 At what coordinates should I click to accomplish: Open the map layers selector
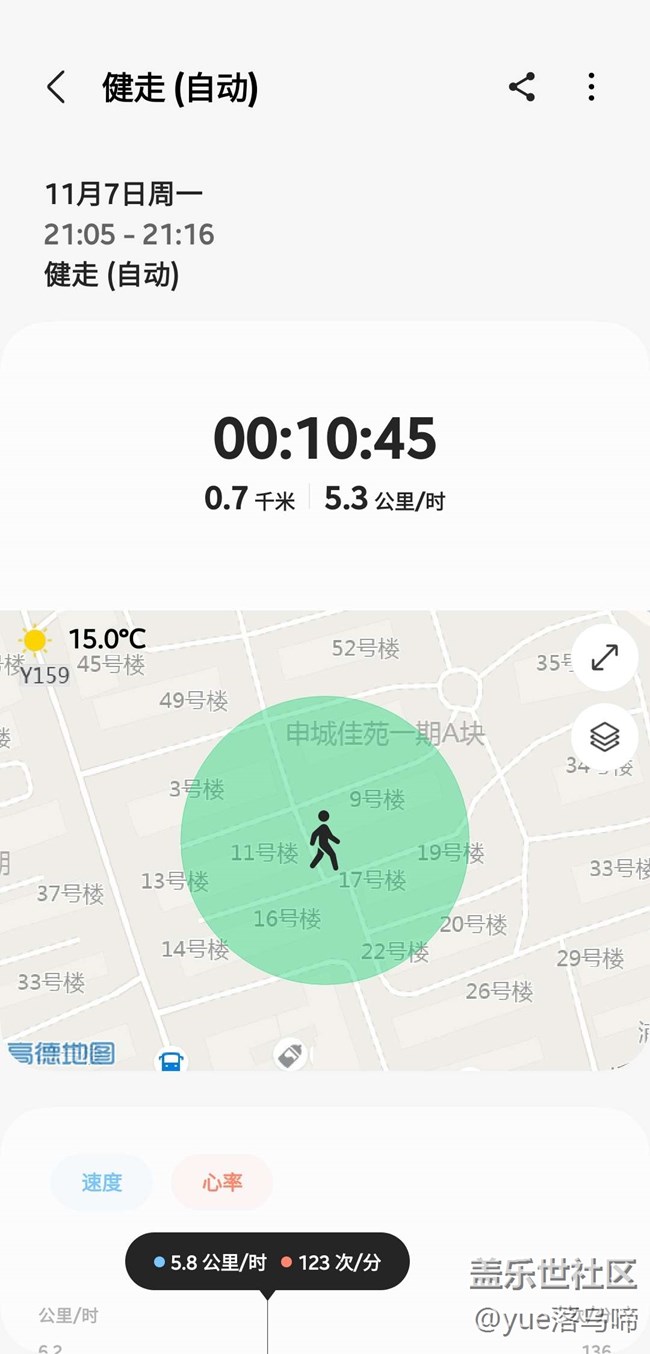click(x=604, y=737)
